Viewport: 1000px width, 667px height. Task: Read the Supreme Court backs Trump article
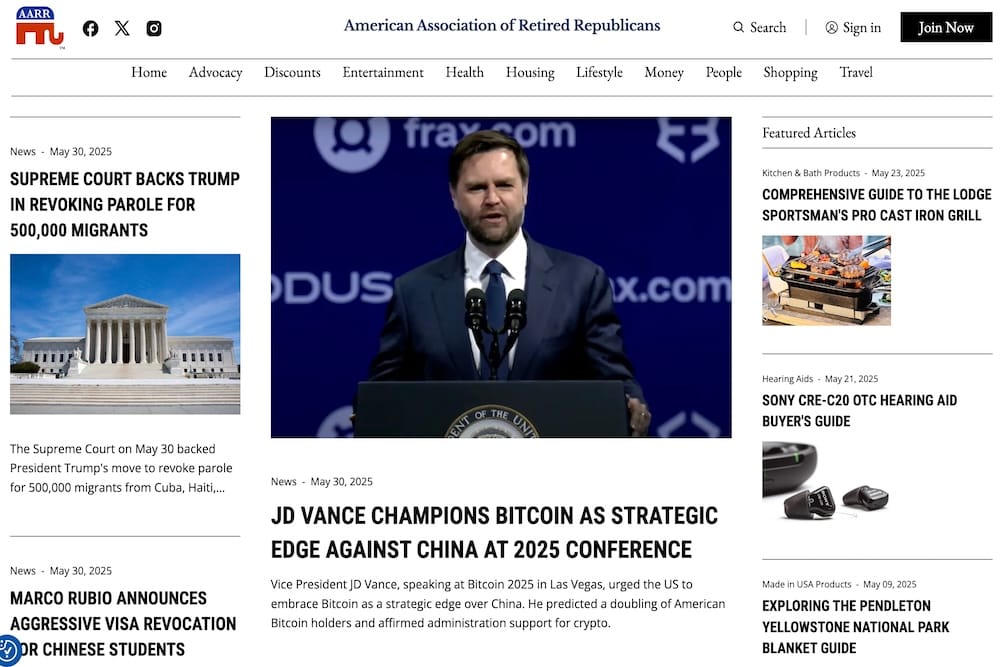click(x=125, y=204)
